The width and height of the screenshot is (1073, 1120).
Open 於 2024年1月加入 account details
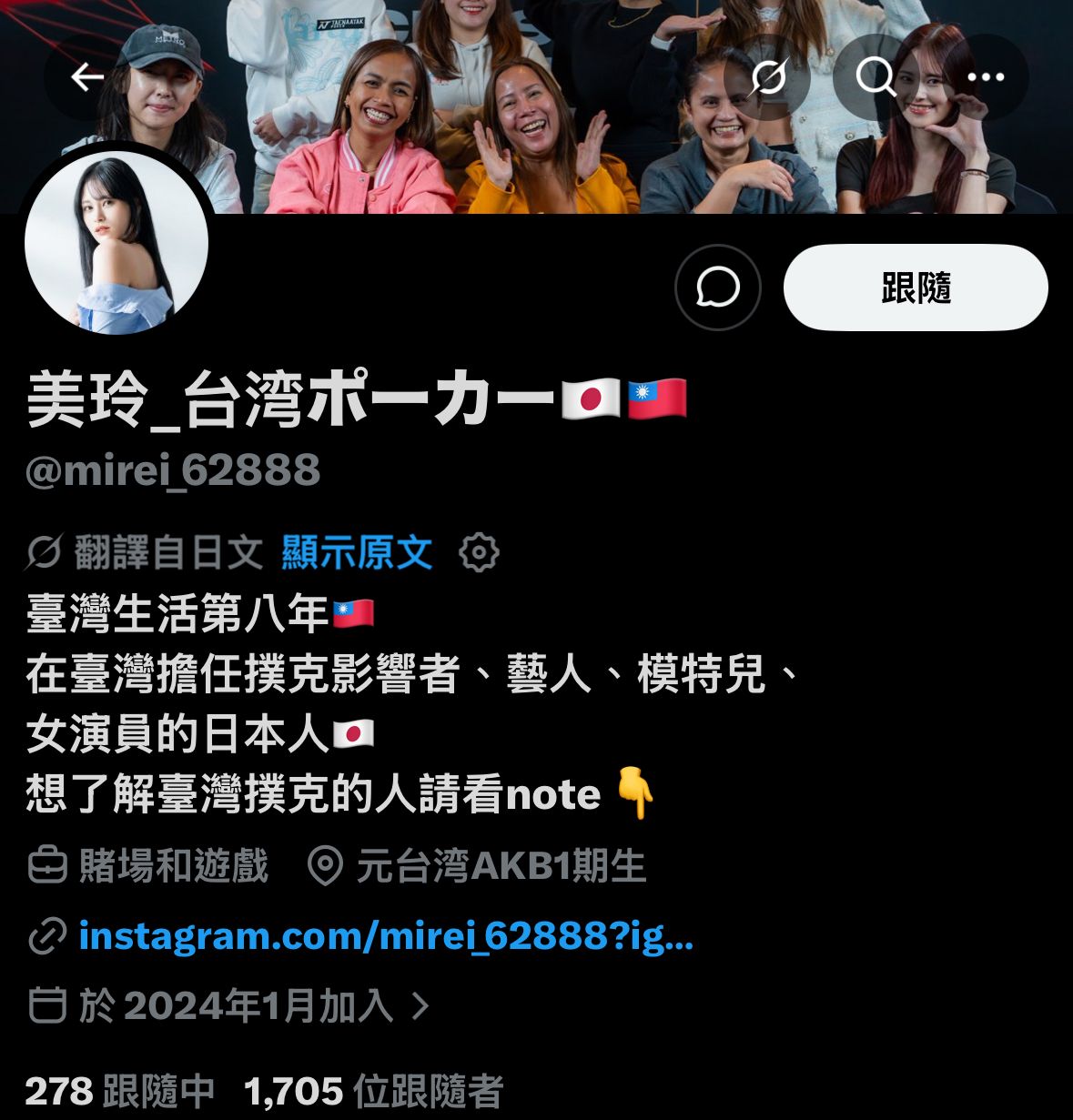point(229,1005)
